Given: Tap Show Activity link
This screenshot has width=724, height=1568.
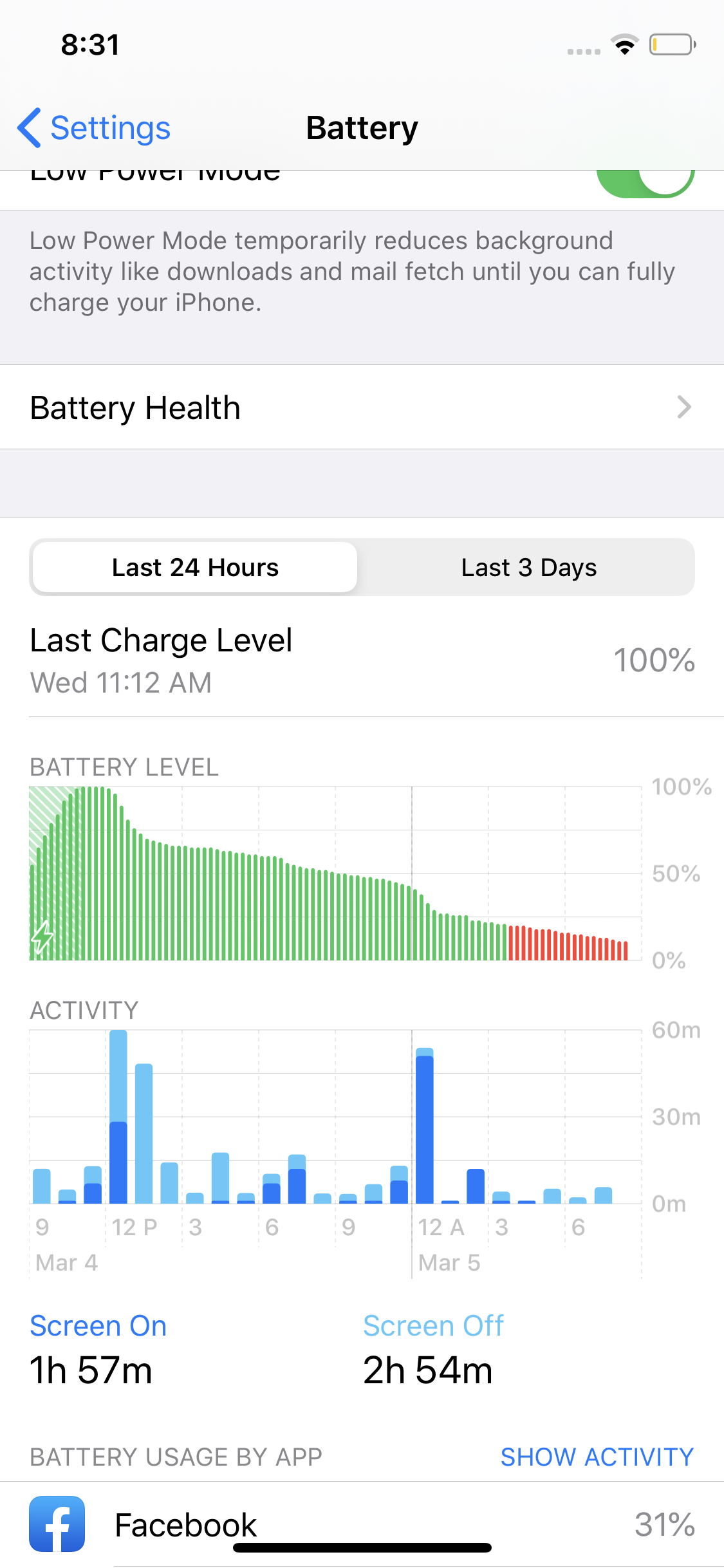Looking at the screenshot, I should [597, 1457].
